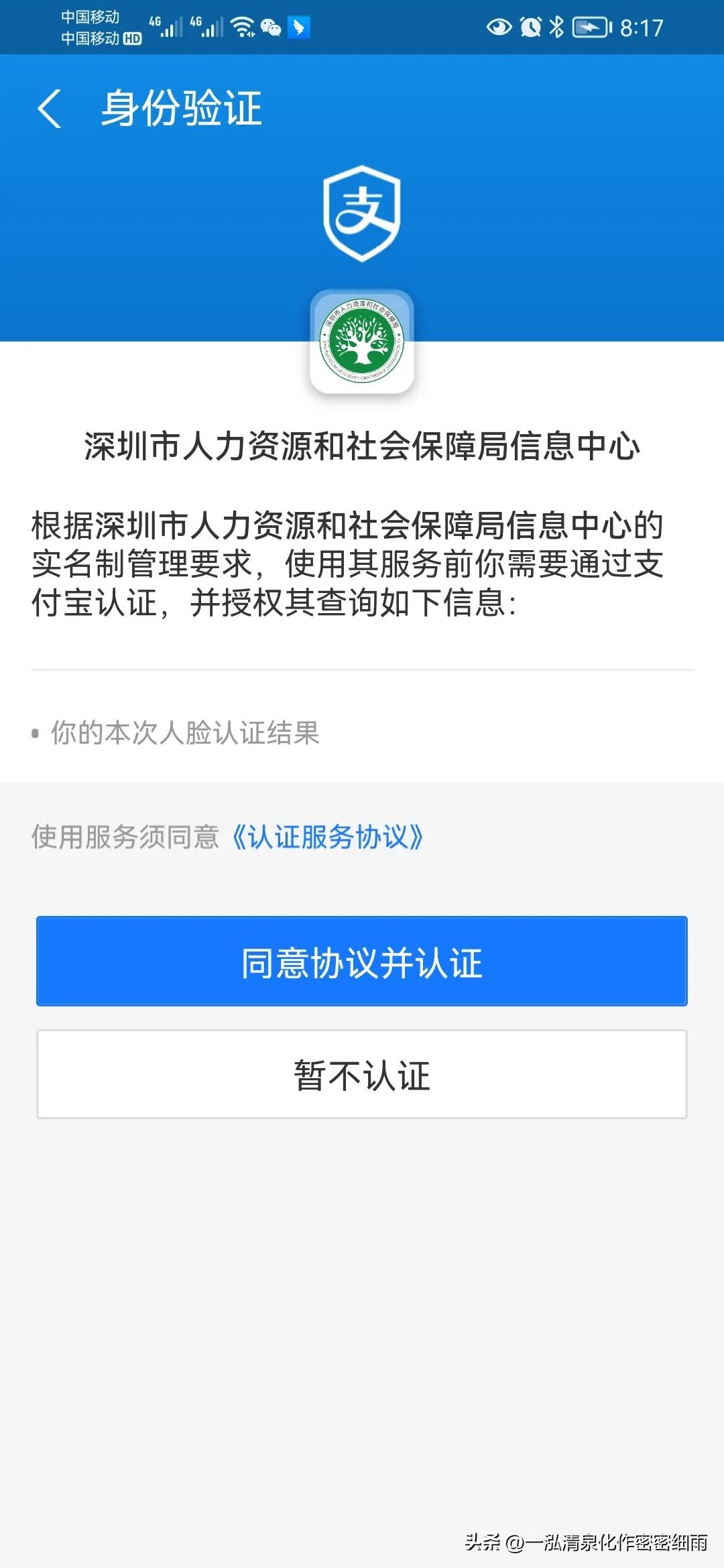Tap 暂不认证 to skip verification
The height and width of the screenshot is (1568, 724).
[x=362, y=1073]
